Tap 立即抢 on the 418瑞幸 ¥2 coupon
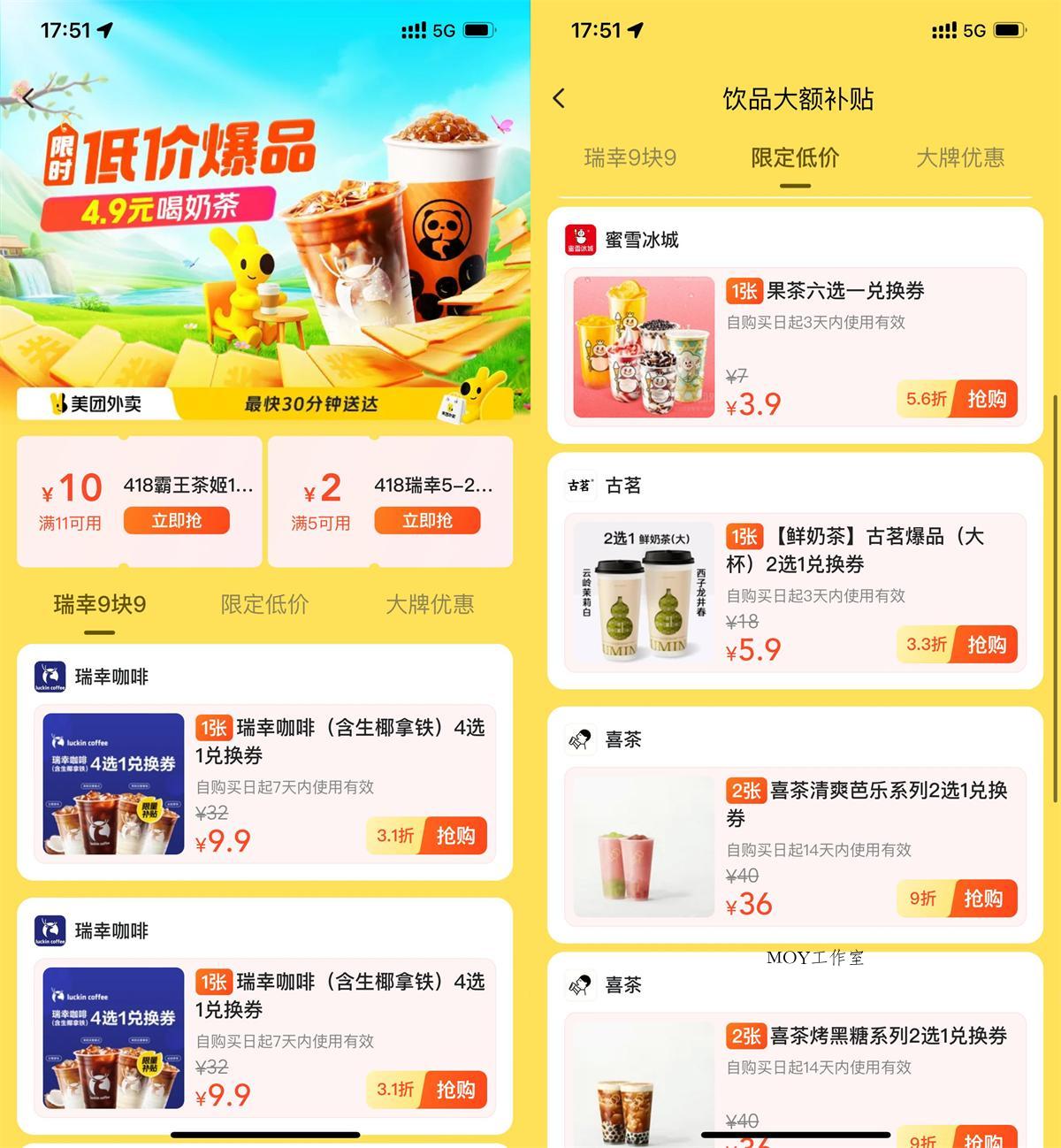 click(x=427, y=521)
